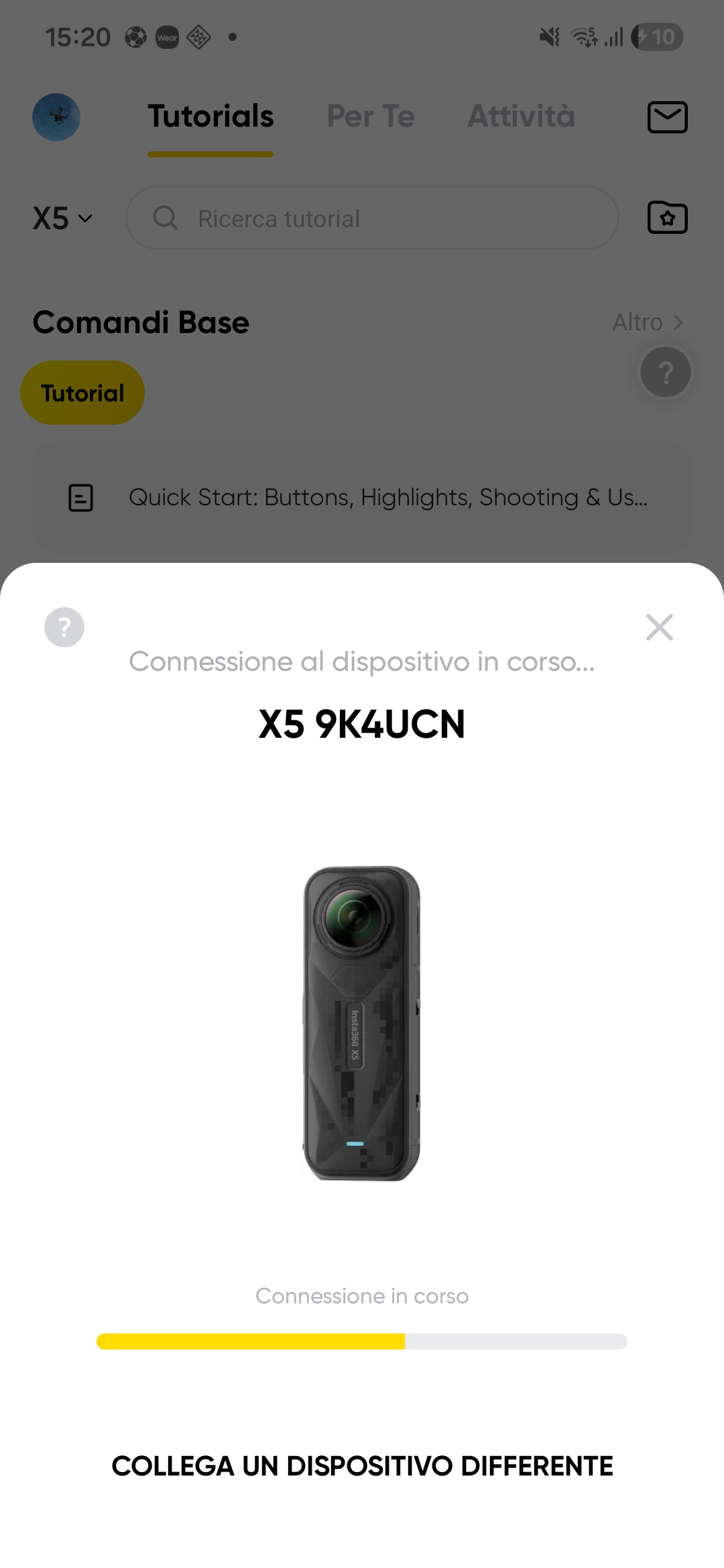Screen dimensions: 724x1568
Task: Open the help icon on the connection sheet
Action: click(x=64, y=627)
